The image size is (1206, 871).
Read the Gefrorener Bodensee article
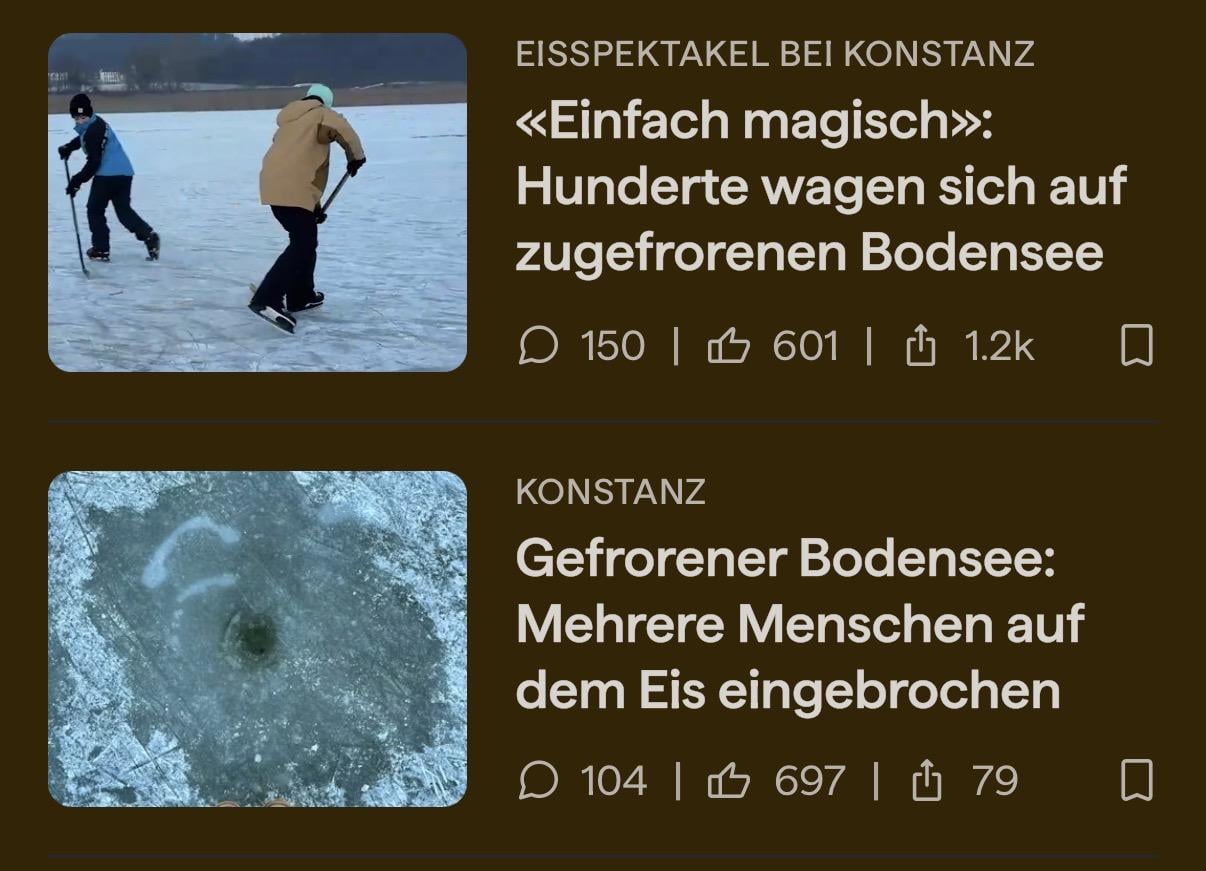800,625
